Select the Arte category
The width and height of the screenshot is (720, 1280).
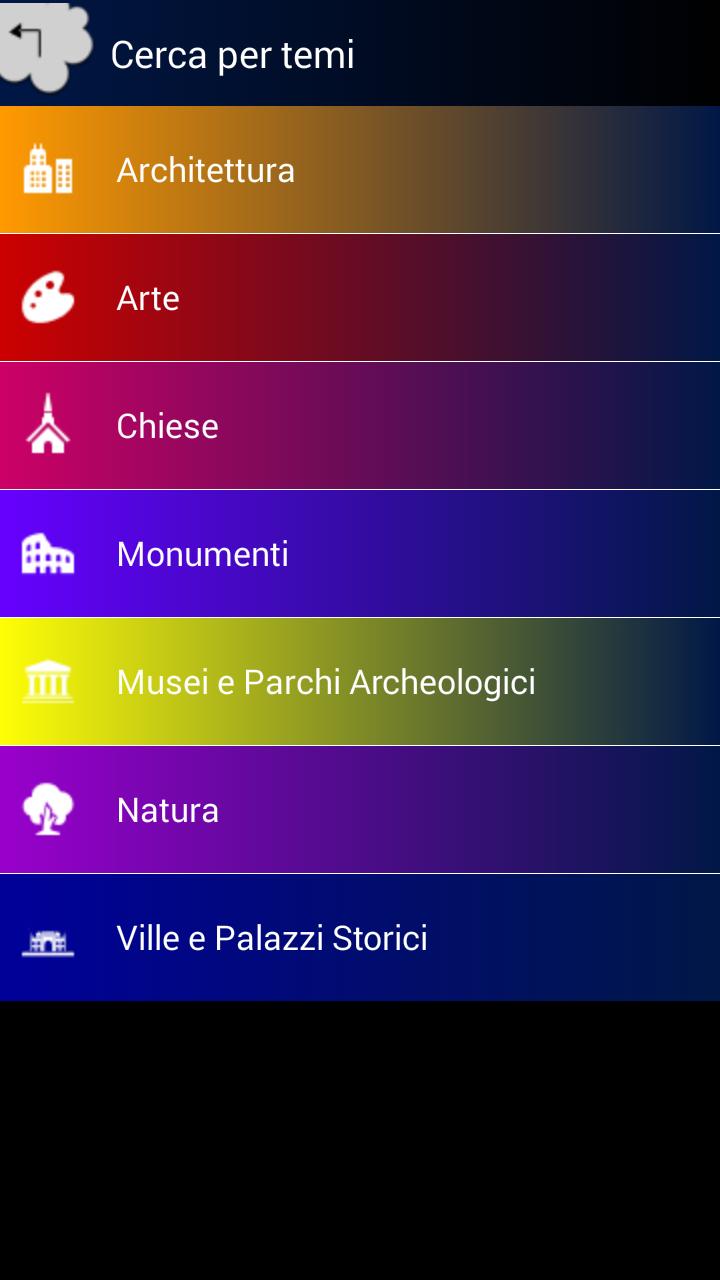[360, 298]
